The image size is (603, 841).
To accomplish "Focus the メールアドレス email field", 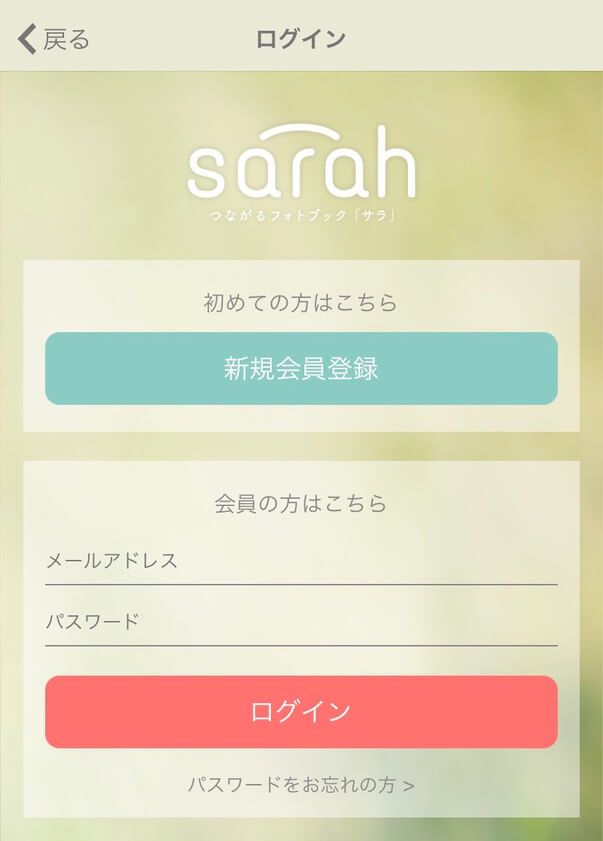I will coord(301,561).
